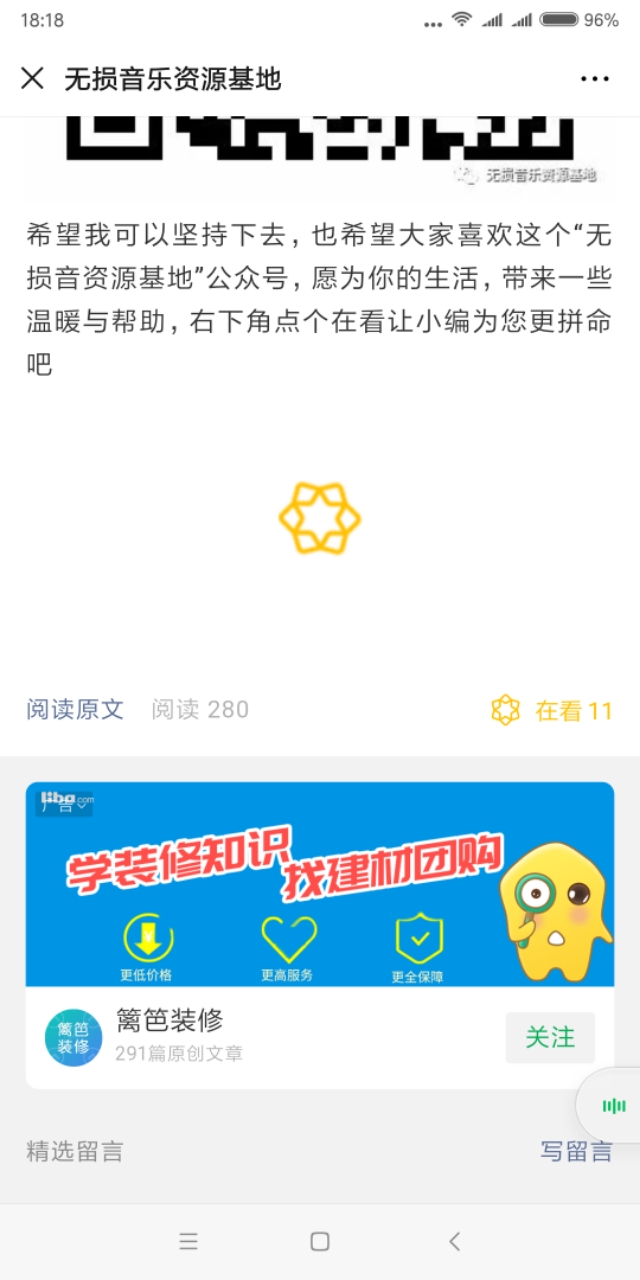The height and width of the screenshot is (1280, 640).
Task: Open the floating audio player button
Action: click(x=613, y=1105)
